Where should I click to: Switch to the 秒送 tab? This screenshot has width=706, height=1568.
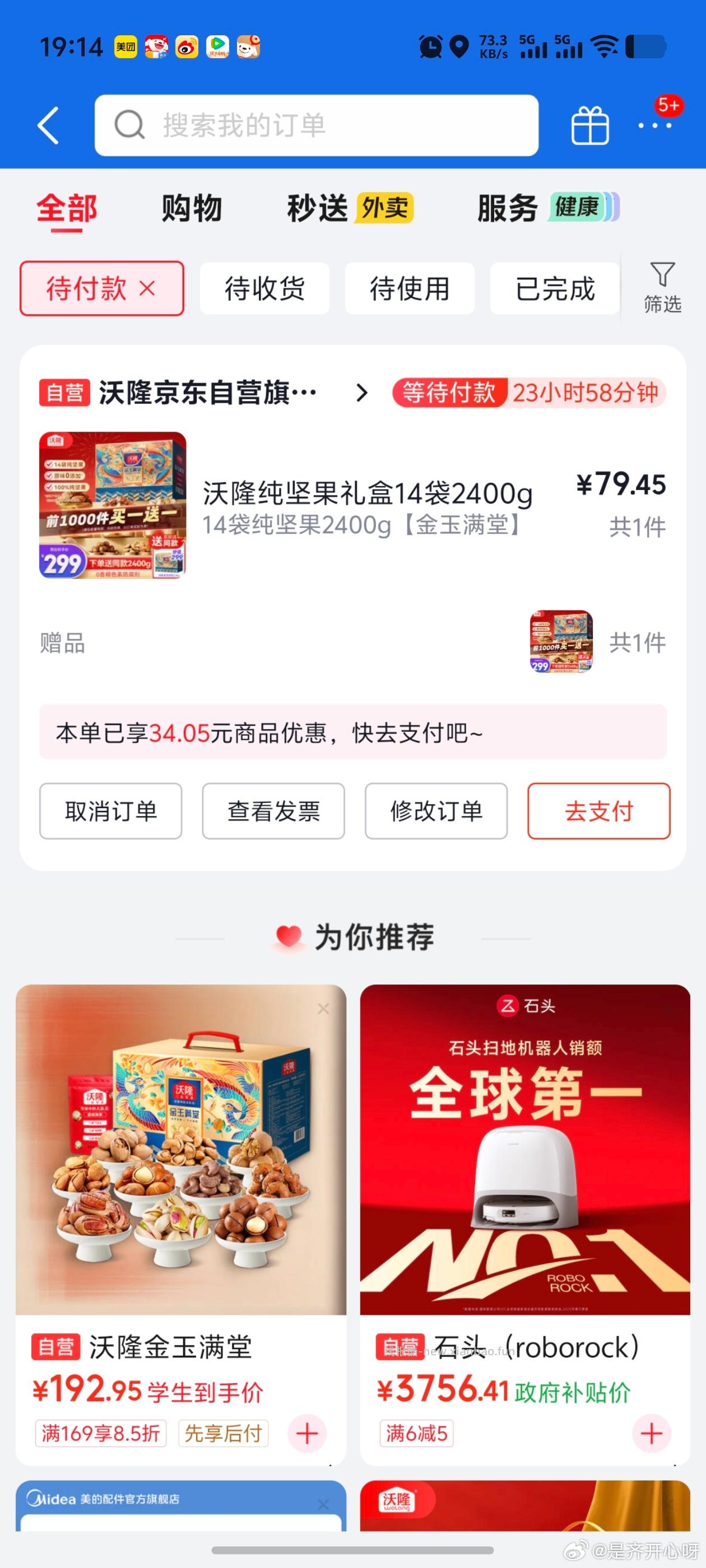pyautogui.click(x=316, y=208)
